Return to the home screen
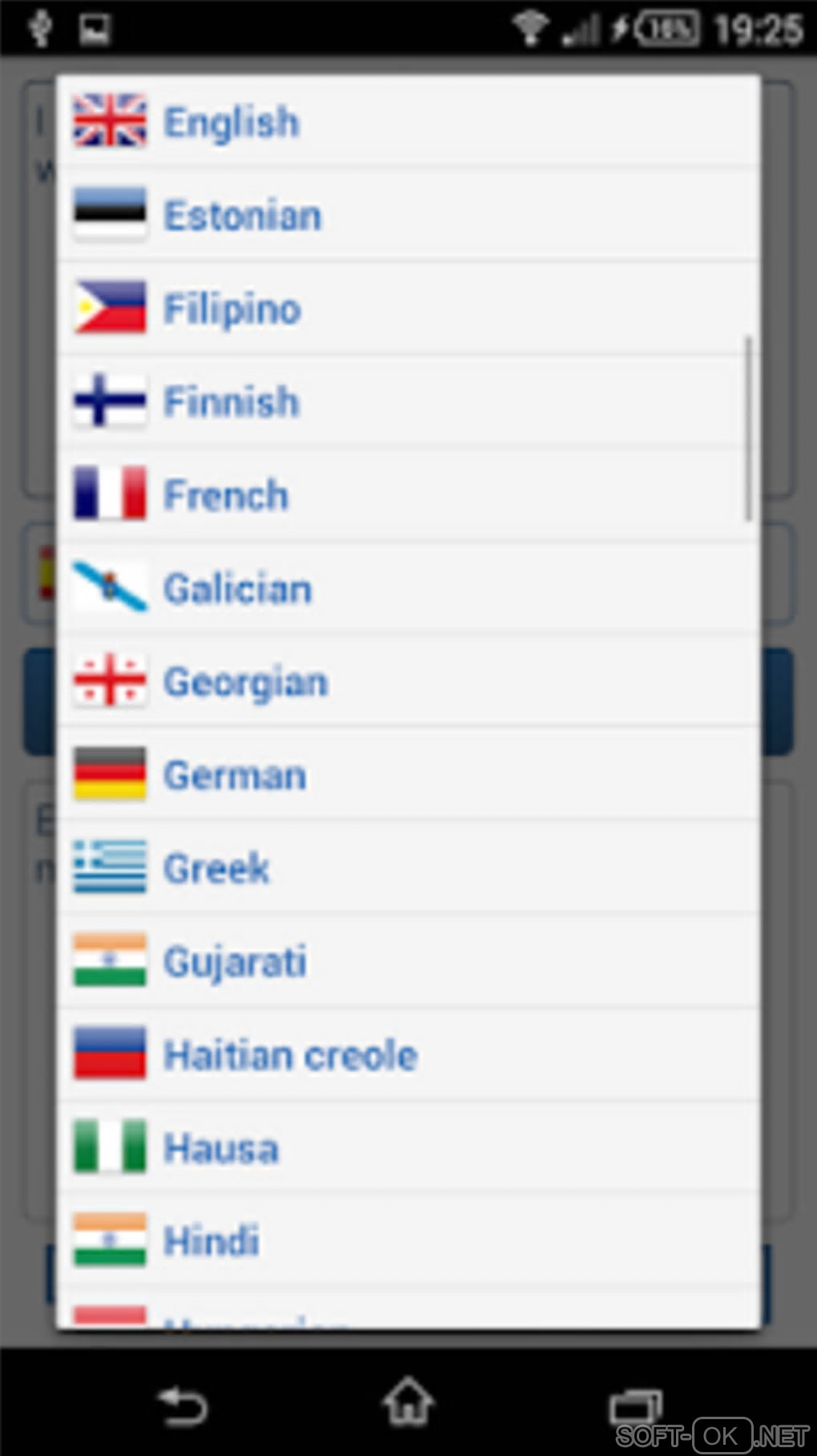This screenshot has width=817, height=1456. [x=408, y=1402]
